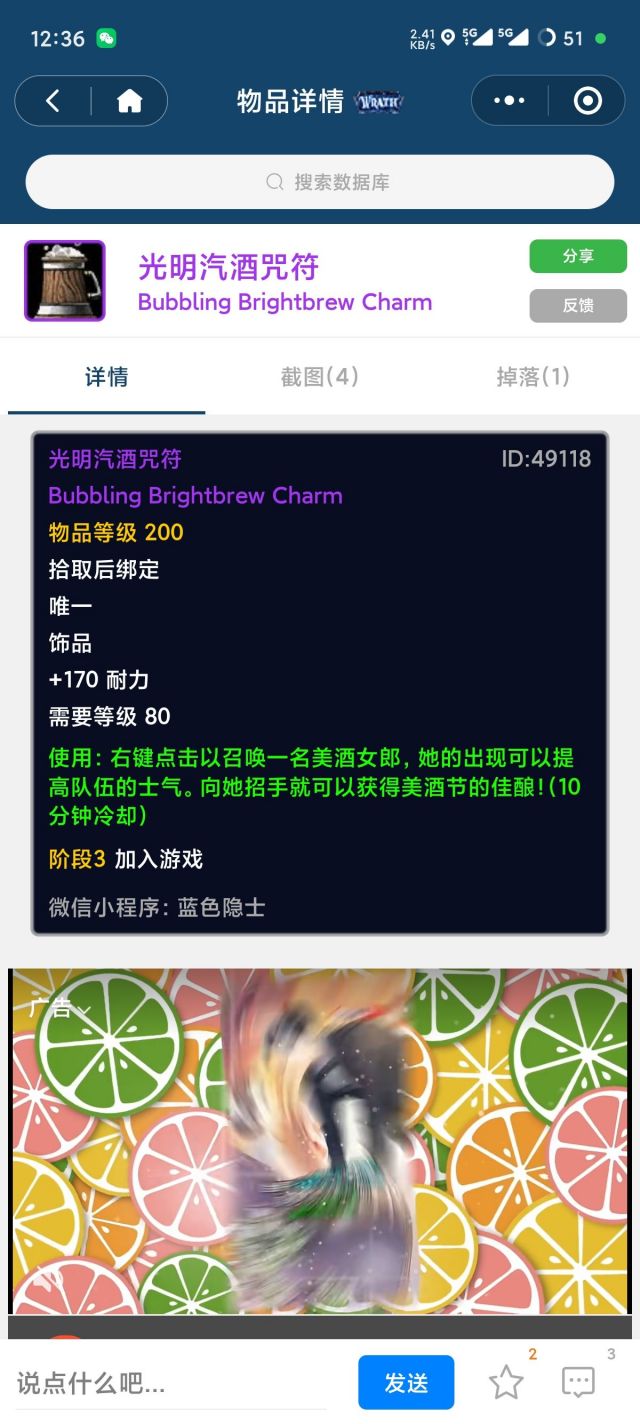Go back to the previous page

53,101
